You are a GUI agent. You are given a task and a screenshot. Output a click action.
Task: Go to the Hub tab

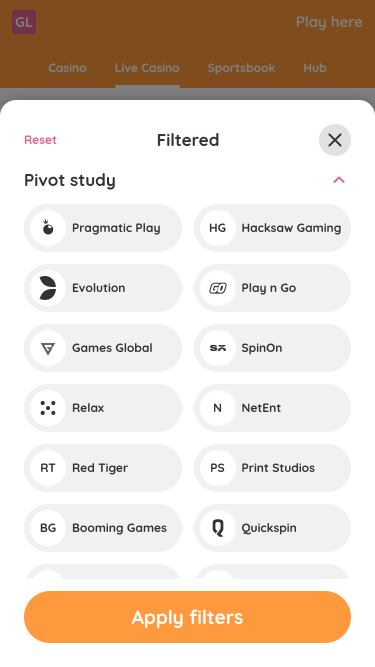[315, 68]
